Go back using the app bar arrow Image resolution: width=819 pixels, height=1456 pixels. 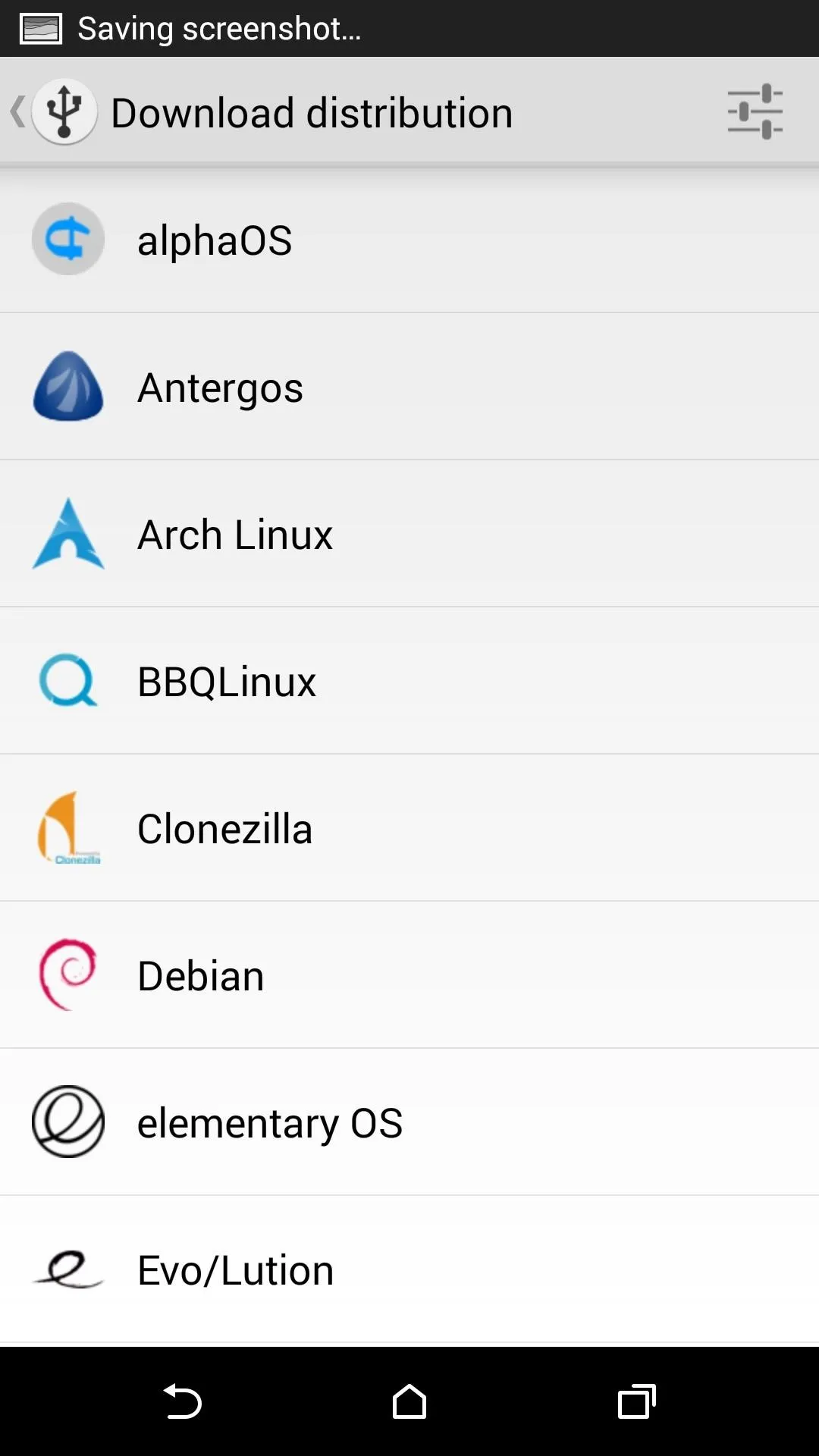[x=18, y=112]
